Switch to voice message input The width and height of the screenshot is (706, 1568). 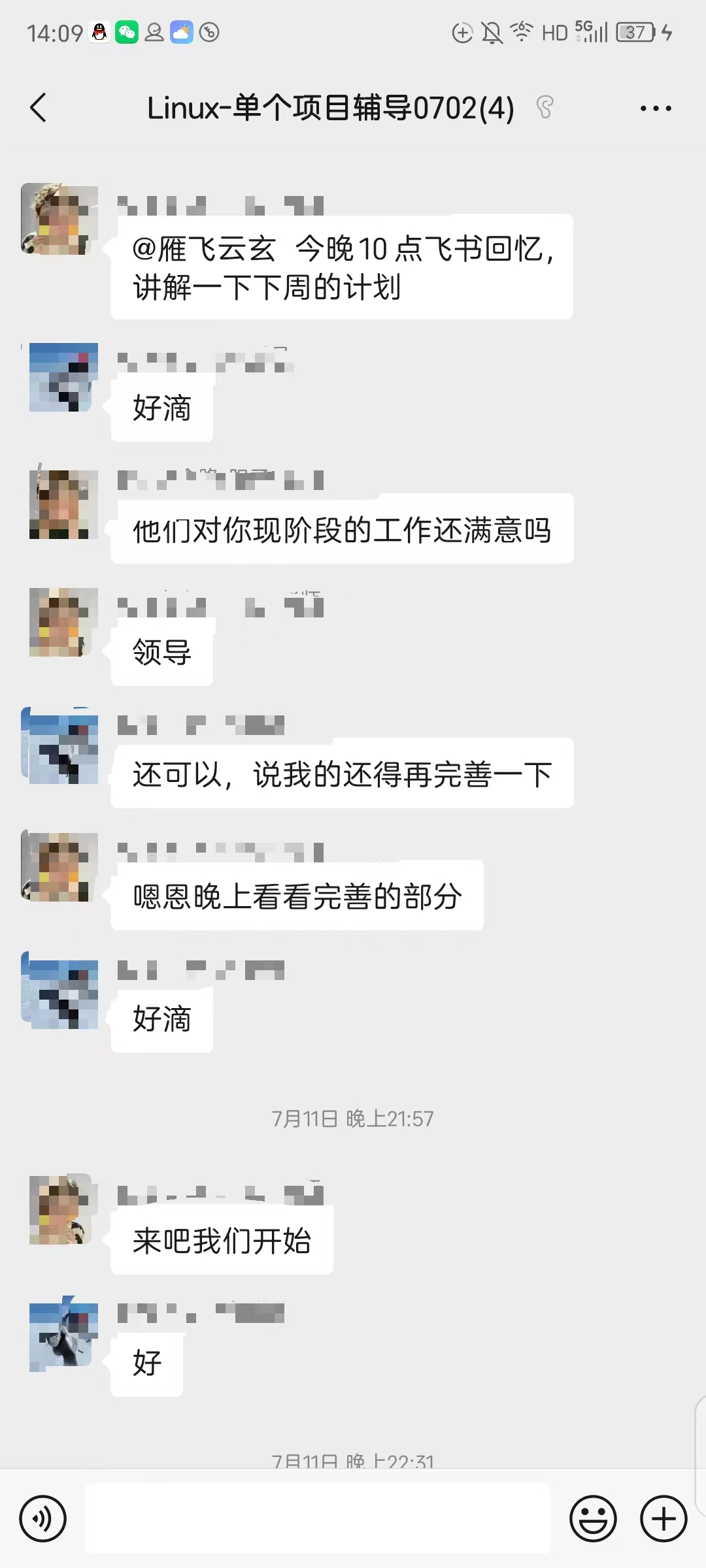point(43,1518)
